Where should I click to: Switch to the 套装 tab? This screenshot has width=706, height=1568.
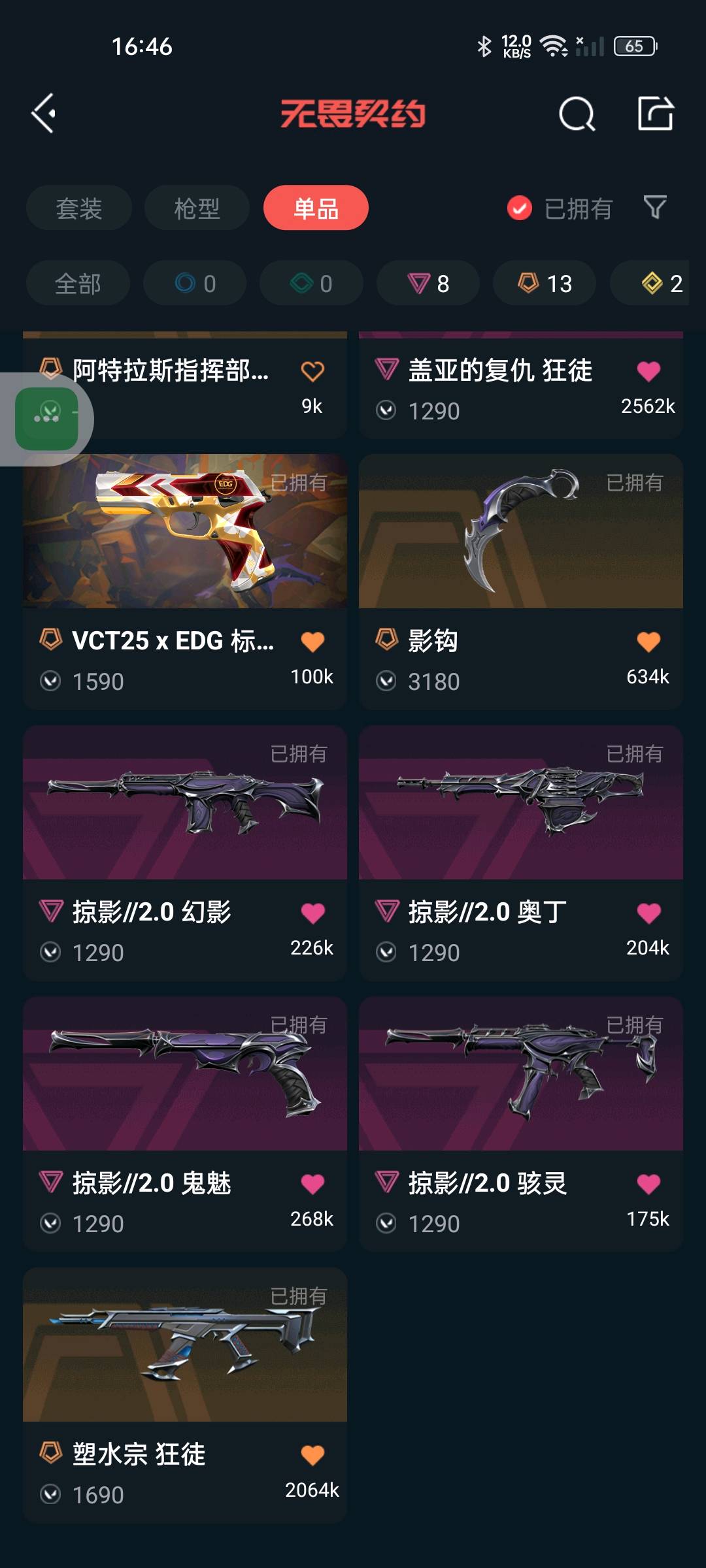pos(79,208)
